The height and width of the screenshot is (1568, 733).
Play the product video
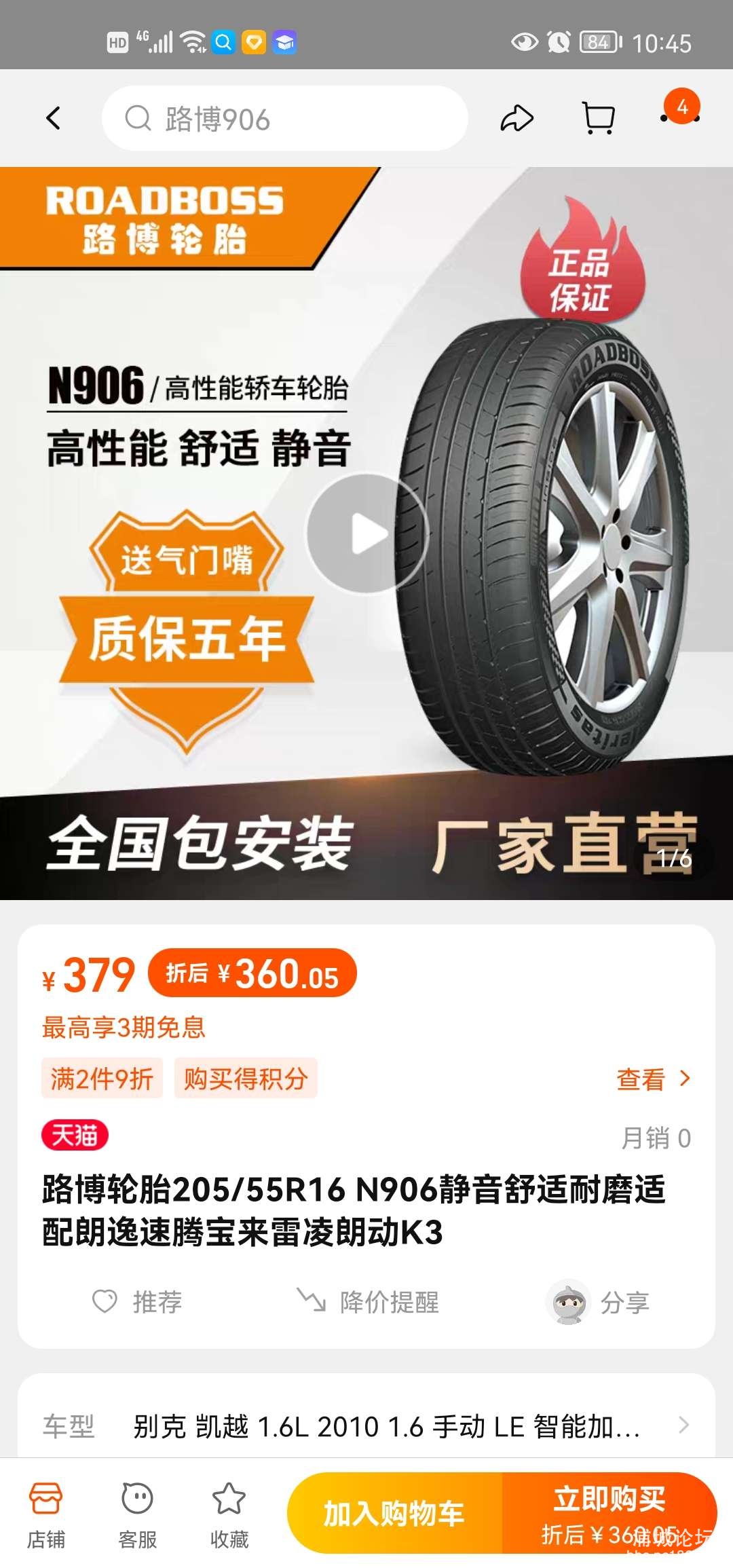coord(367,534)
